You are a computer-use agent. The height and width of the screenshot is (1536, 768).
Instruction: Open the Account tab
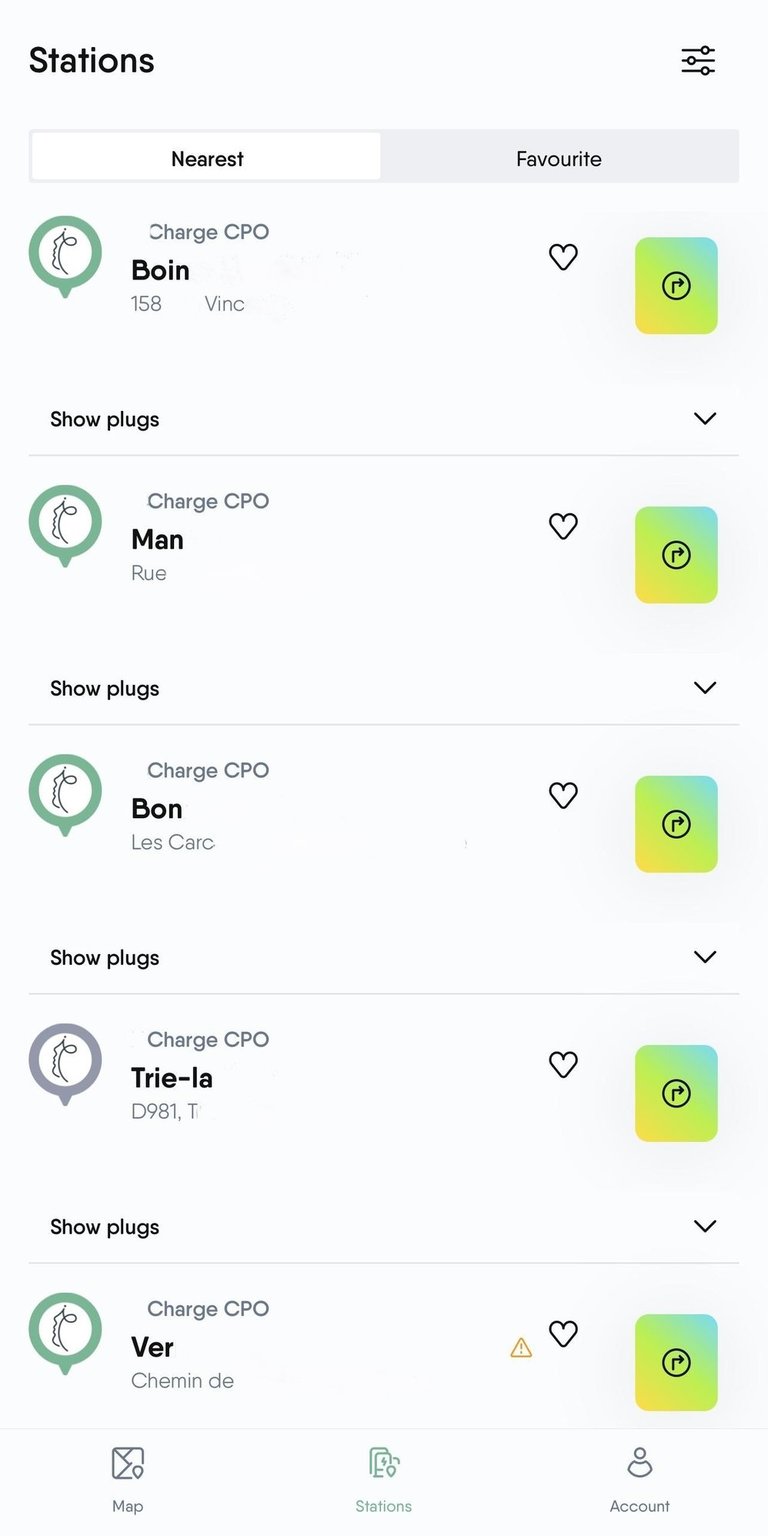(x=640, y=1480)
